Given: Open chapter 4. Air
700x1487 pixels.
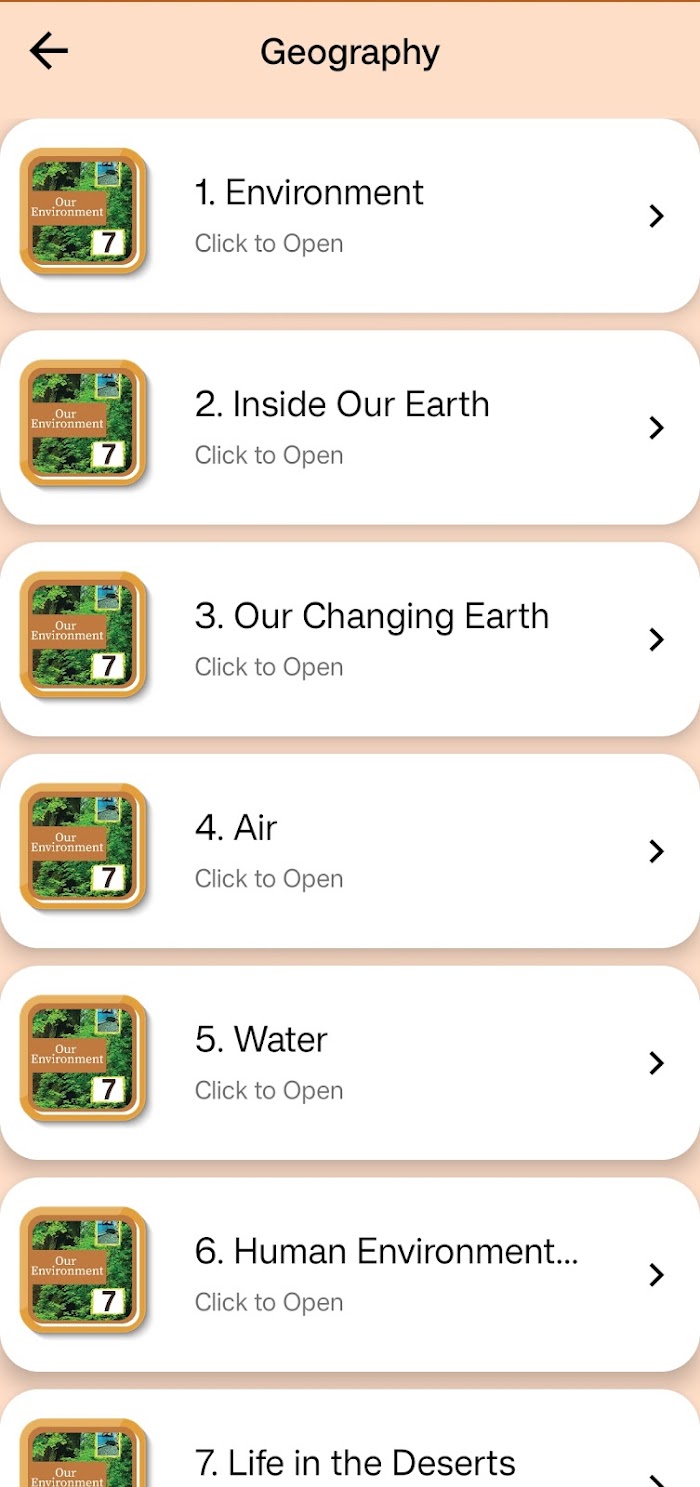Looking at the screenshot, I should [x=350, y=851].
